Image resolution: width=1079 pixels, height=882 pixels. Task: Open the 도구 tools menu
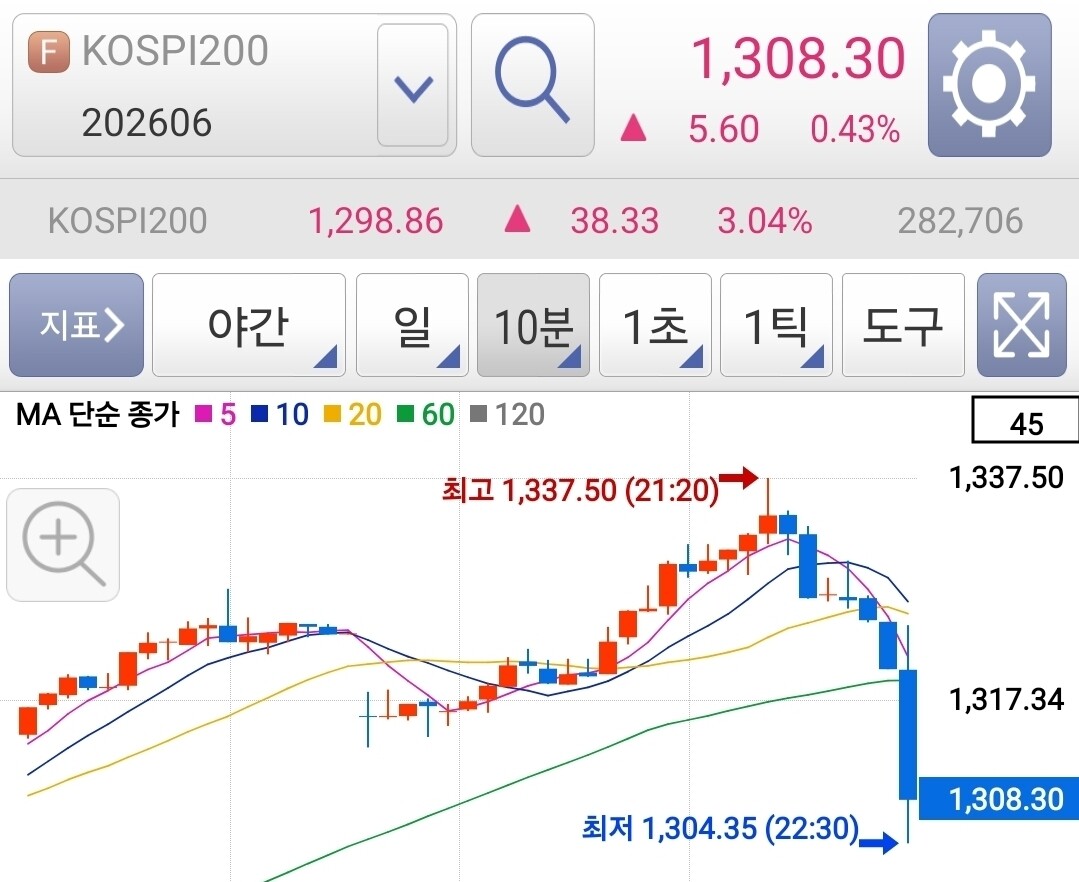coord(903,325)
